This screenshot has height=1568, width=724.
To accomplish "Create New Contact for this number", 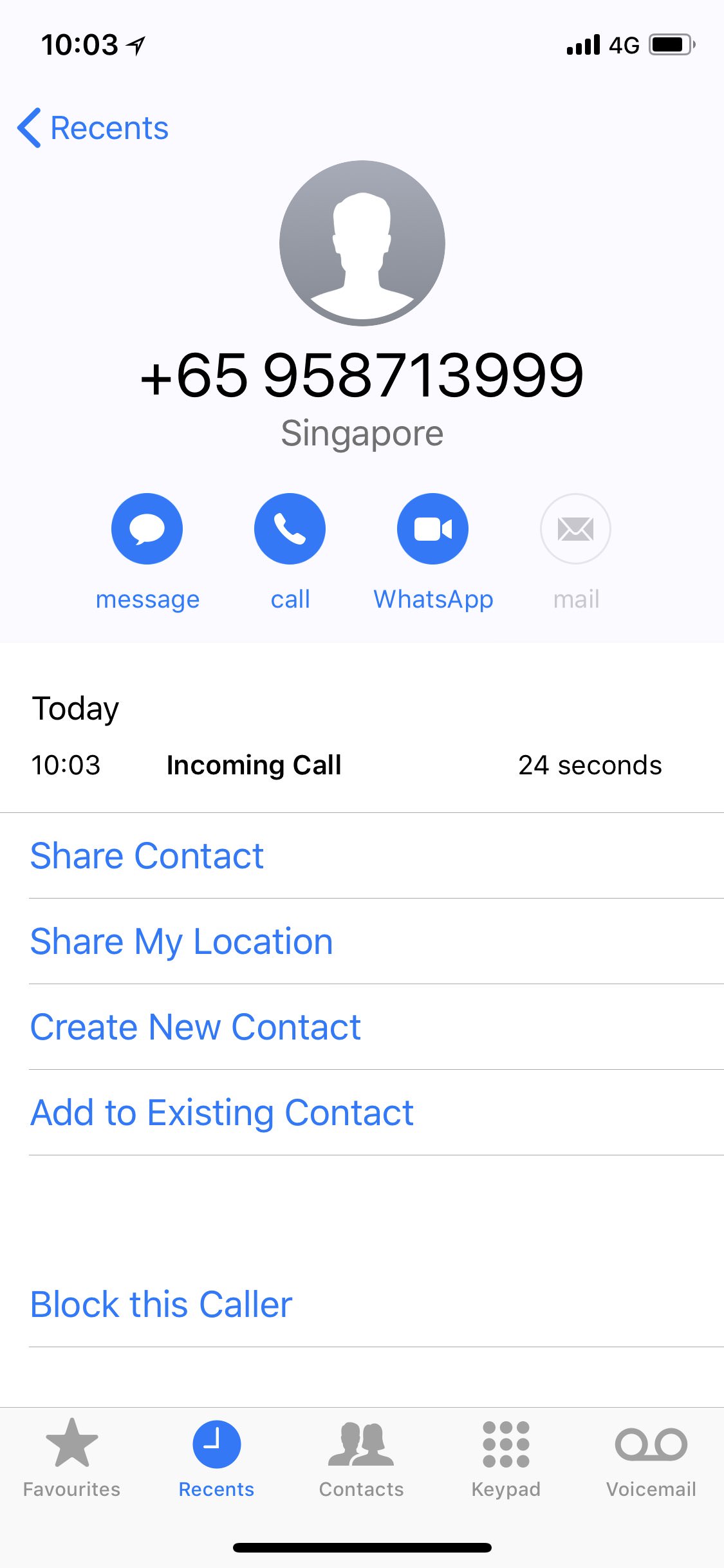I will [195, 1027].
